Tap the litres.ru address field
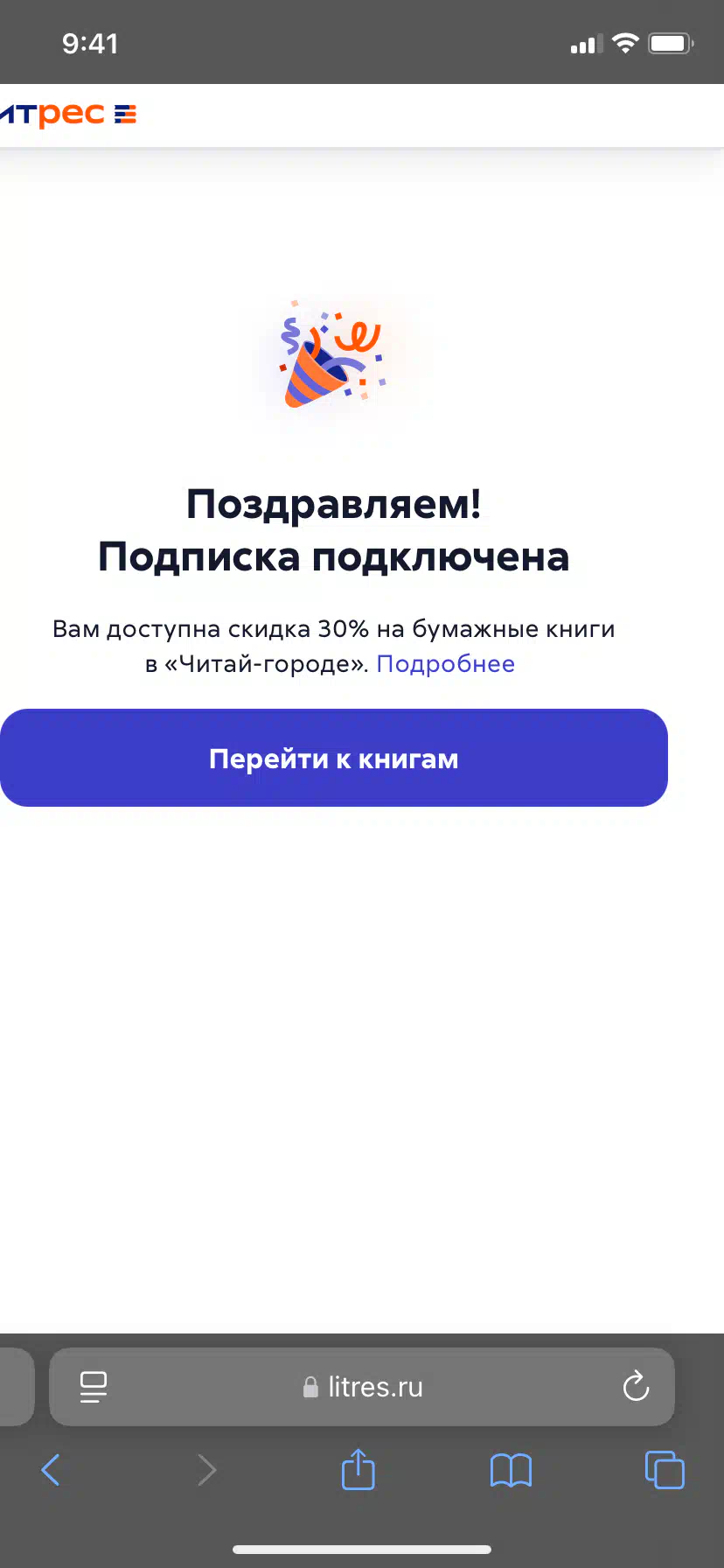 tap(362, 1387)
